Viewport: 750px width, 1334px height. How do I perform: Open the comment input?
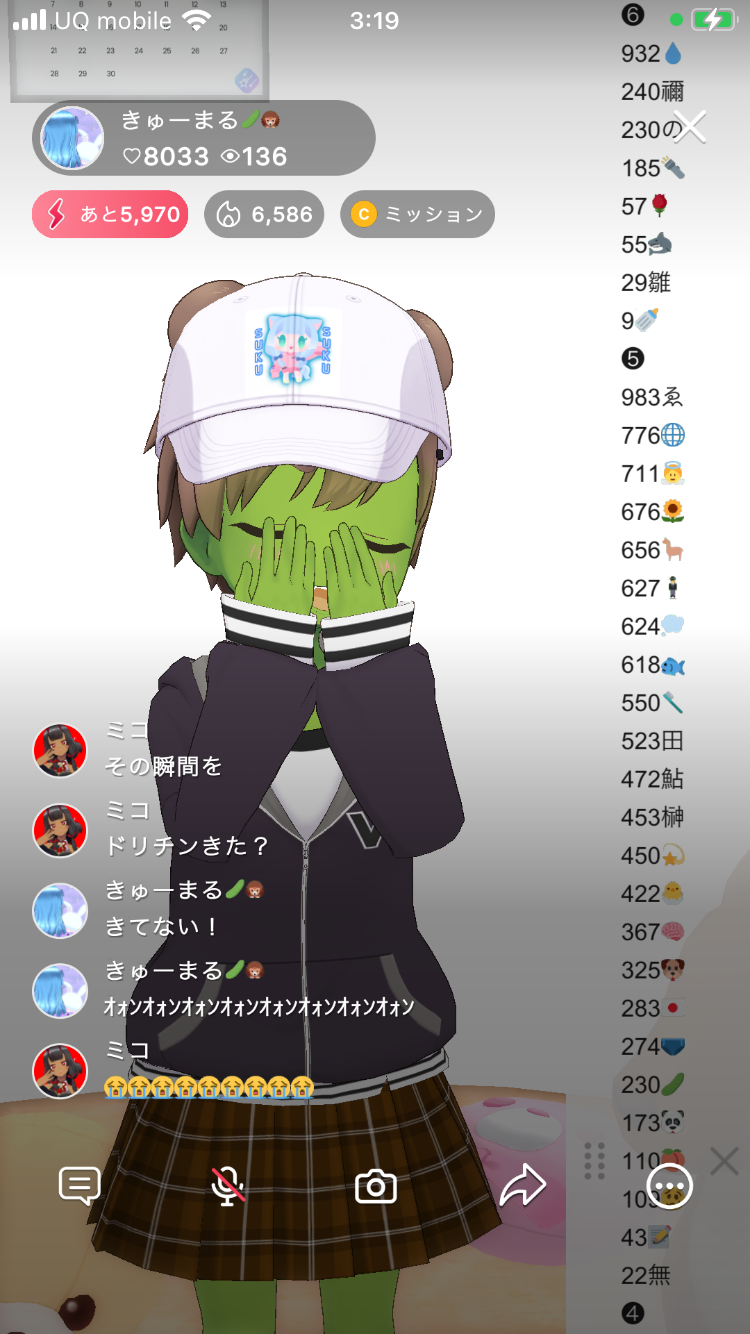(x=80, y=1186)
